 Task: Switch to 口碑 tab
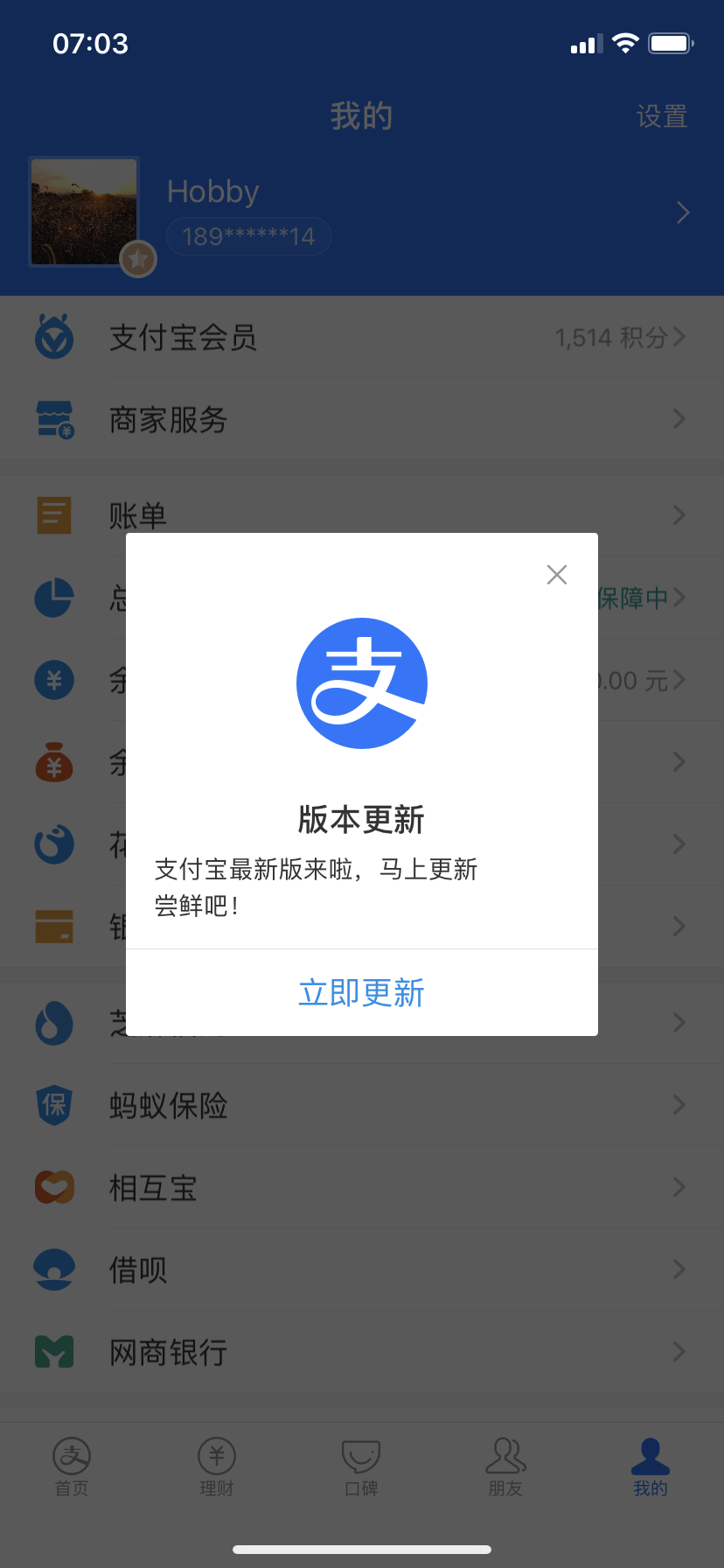point(361,1467)
